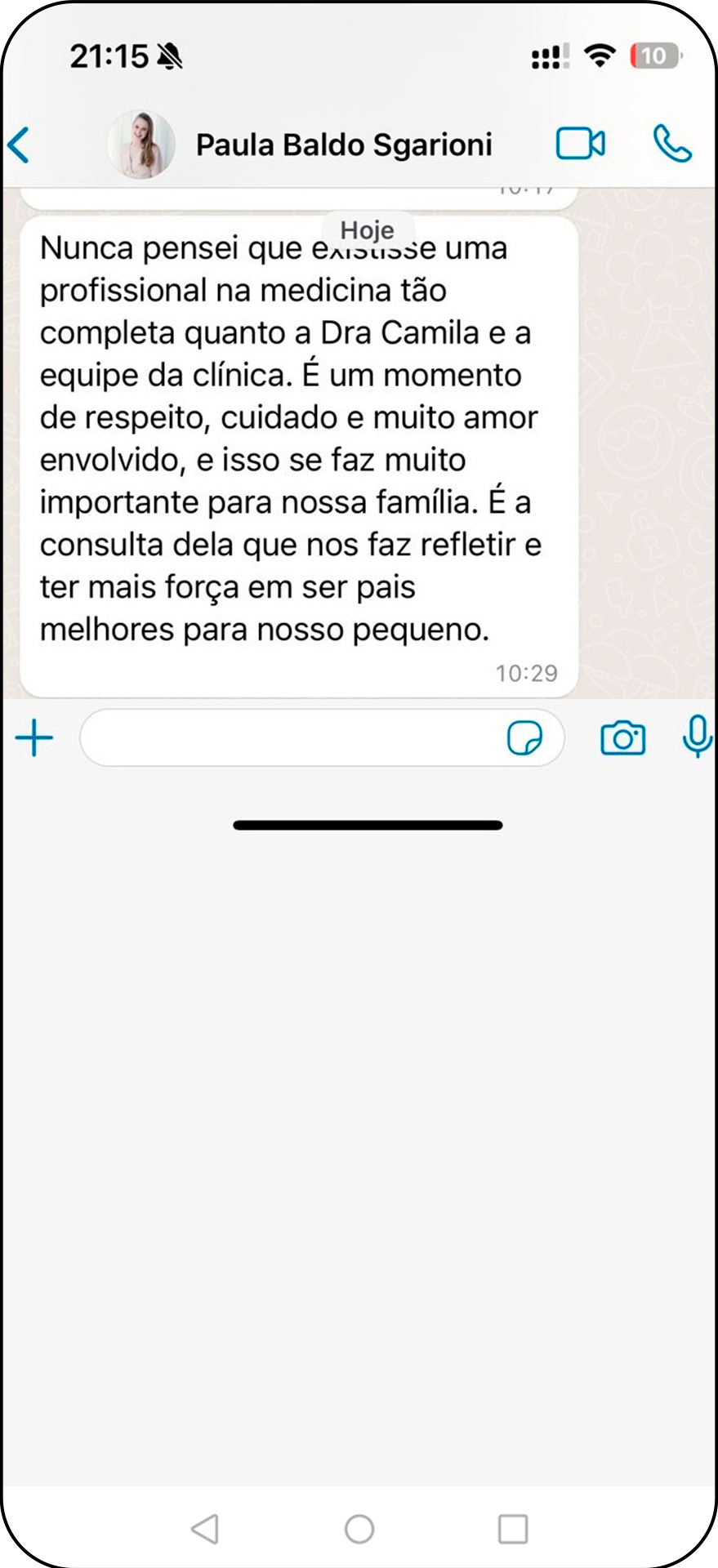Start a video call with Paula
The height and width of the screenshot is (1568, 718).
(x=580, y=144)
